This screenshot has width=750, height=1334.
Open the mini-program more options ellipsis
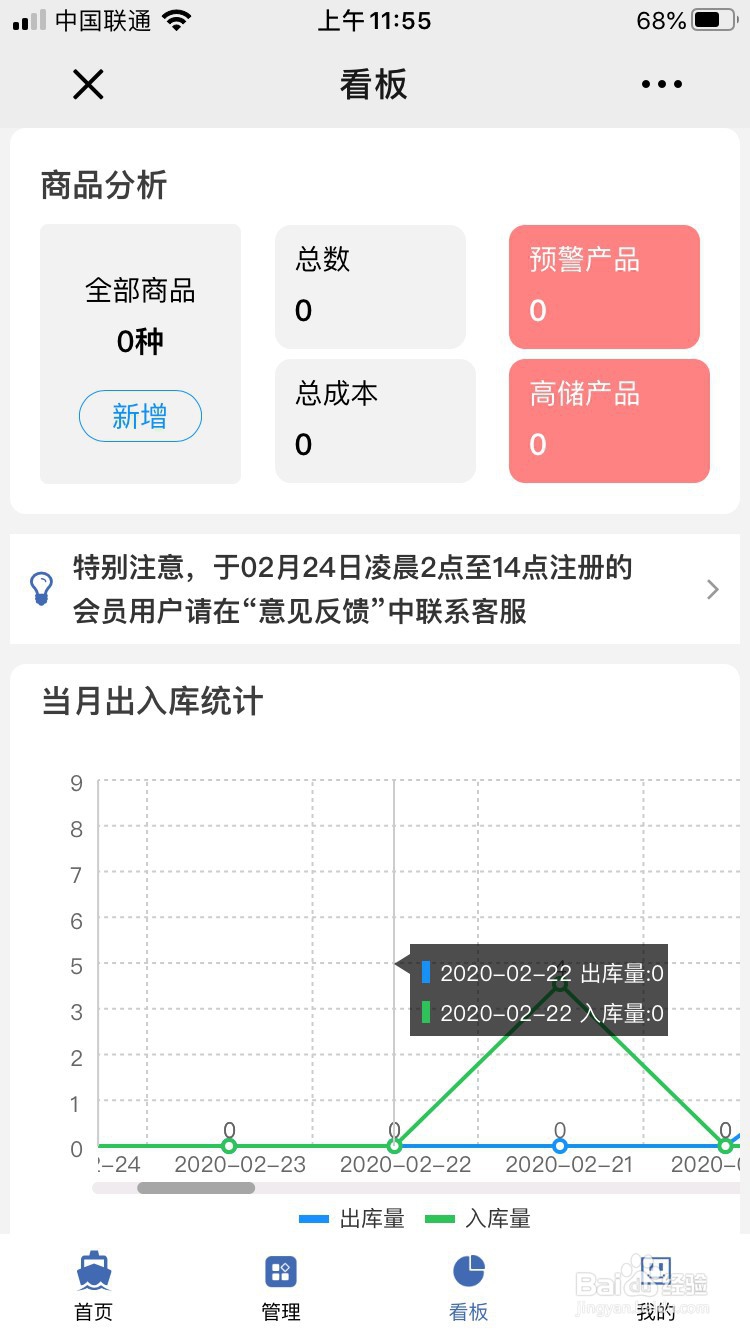click(661, 84)
